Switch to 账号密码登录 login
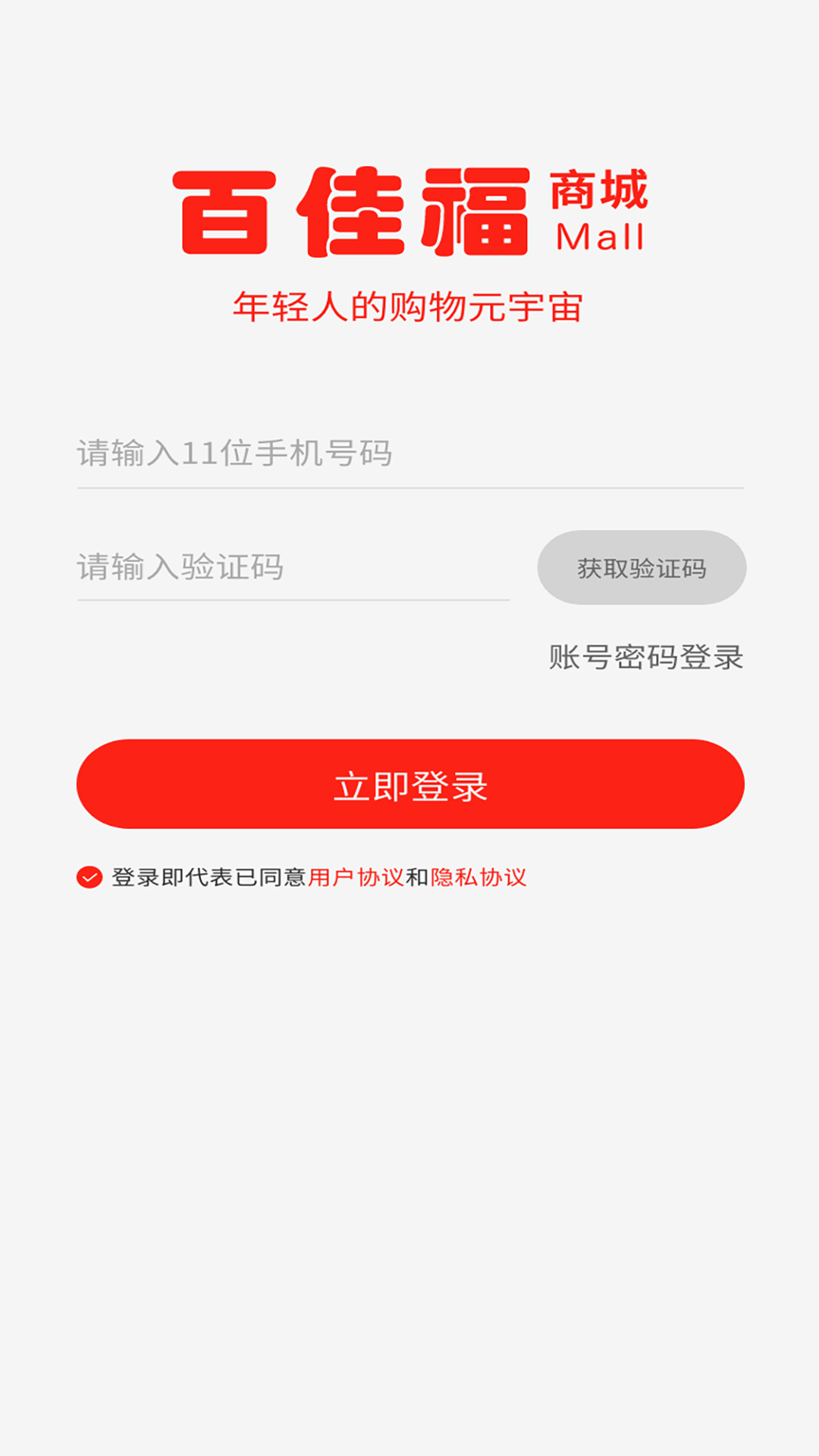 tap(646, 657)
